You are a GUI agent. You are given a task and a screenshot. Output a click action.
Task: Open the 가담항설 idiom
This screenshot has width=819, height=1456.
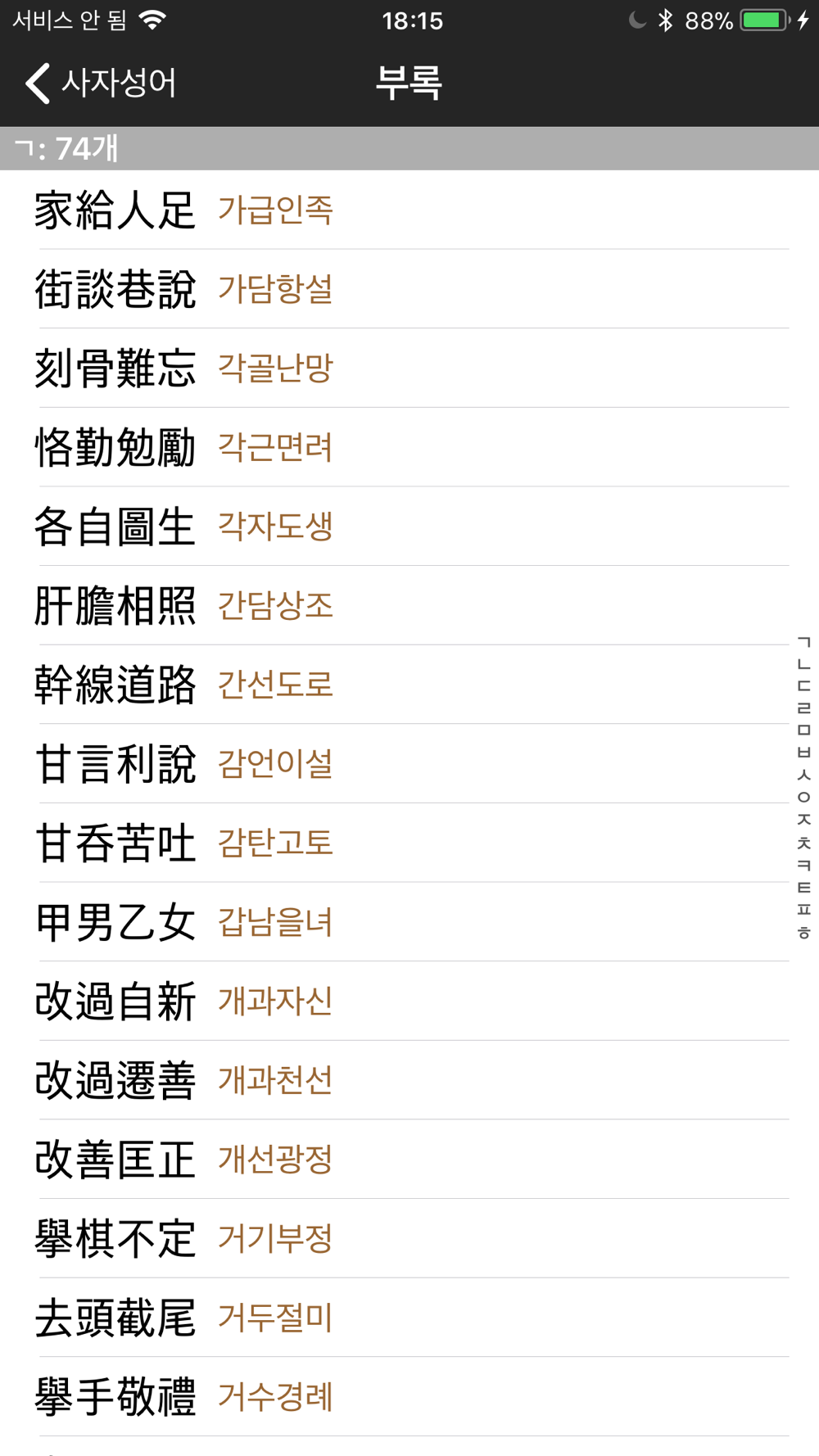(x=409, y=289)
